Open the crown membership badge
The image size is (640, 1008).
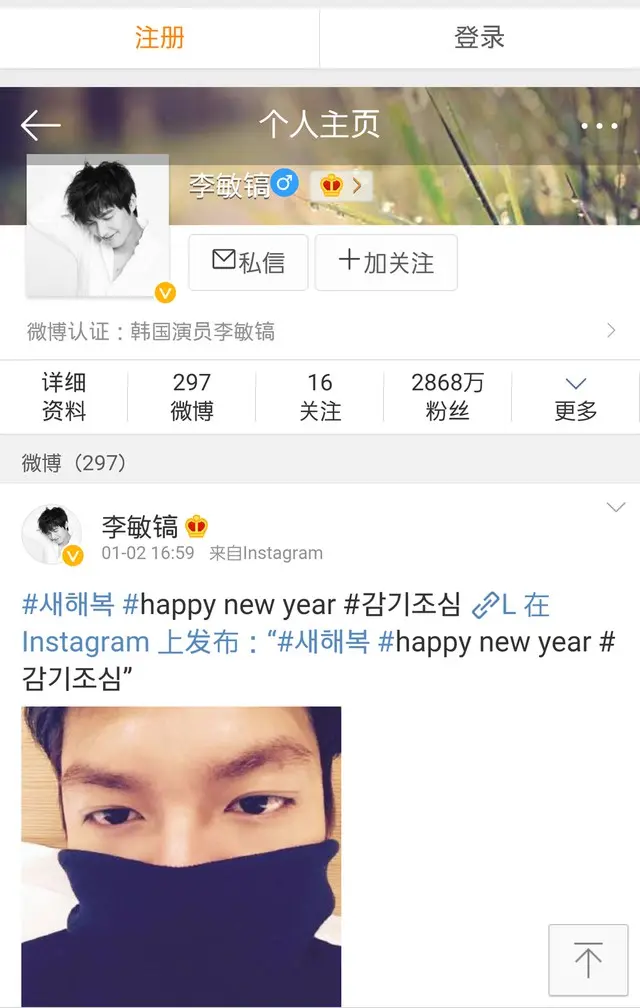341,185
